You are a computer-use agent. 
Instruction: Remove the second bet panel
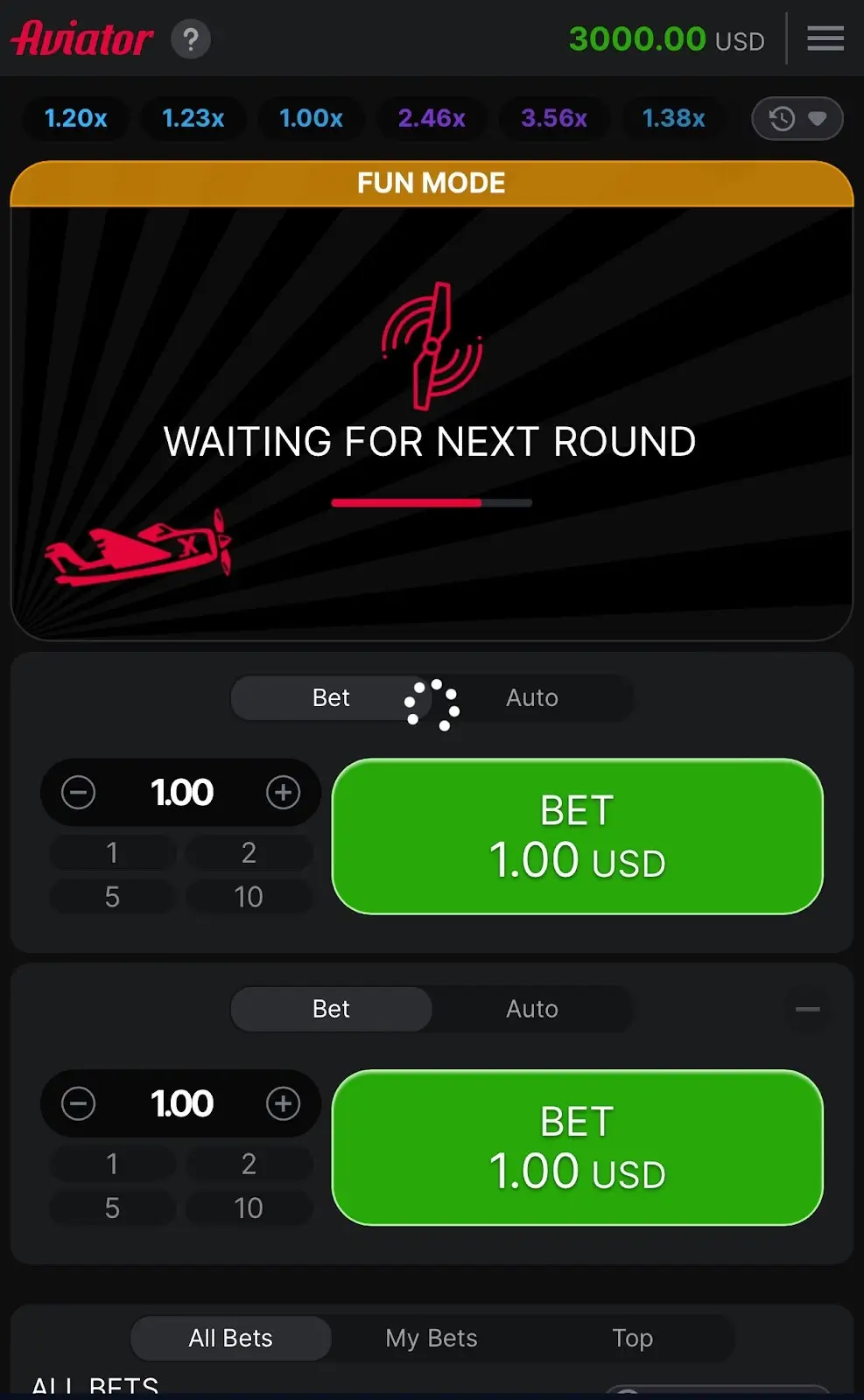[807, 1009]
